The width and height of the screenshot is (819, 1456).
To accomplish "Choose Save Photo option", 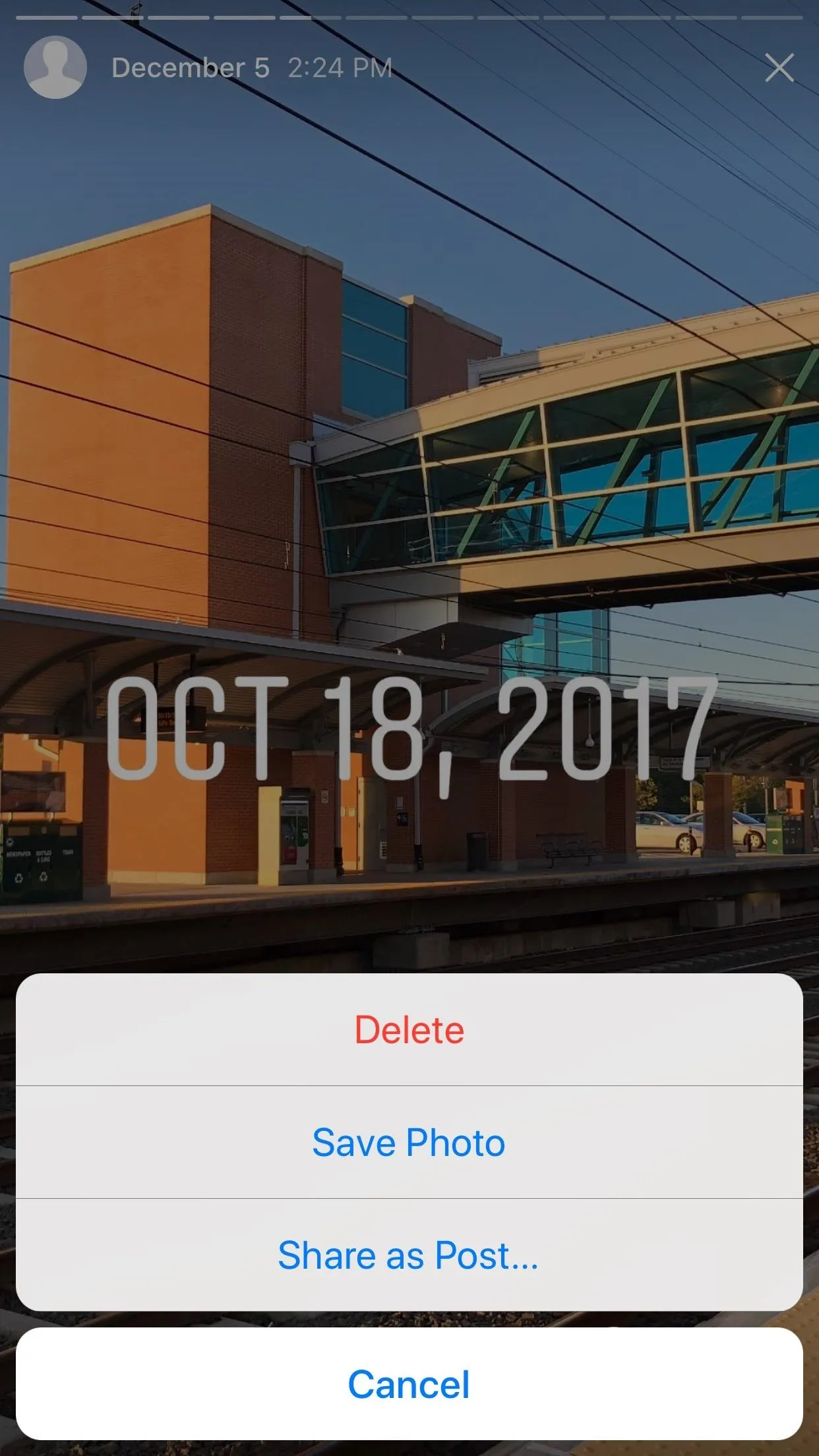I will point(409,1142).
